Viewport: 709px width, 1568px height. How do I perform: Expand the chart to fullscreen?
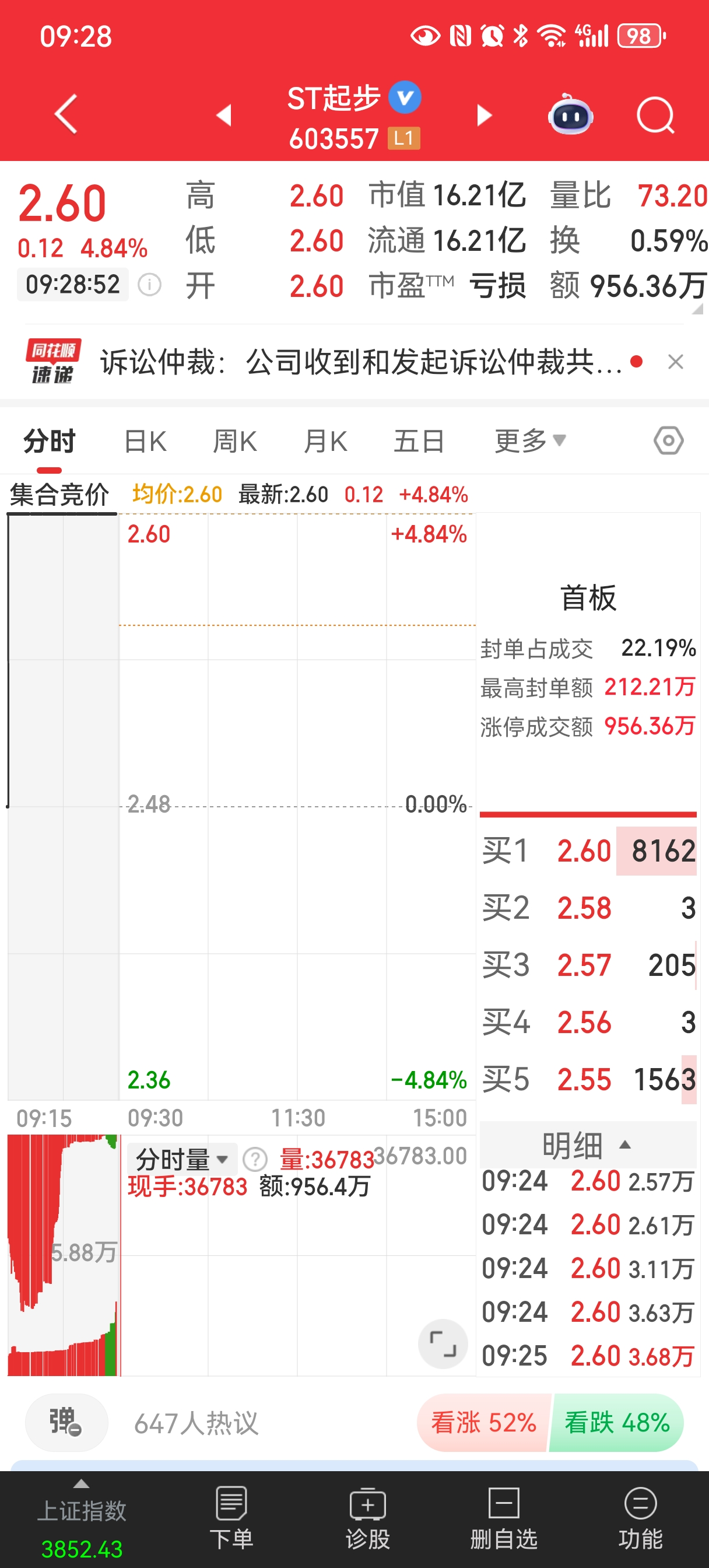(443, 1344)
